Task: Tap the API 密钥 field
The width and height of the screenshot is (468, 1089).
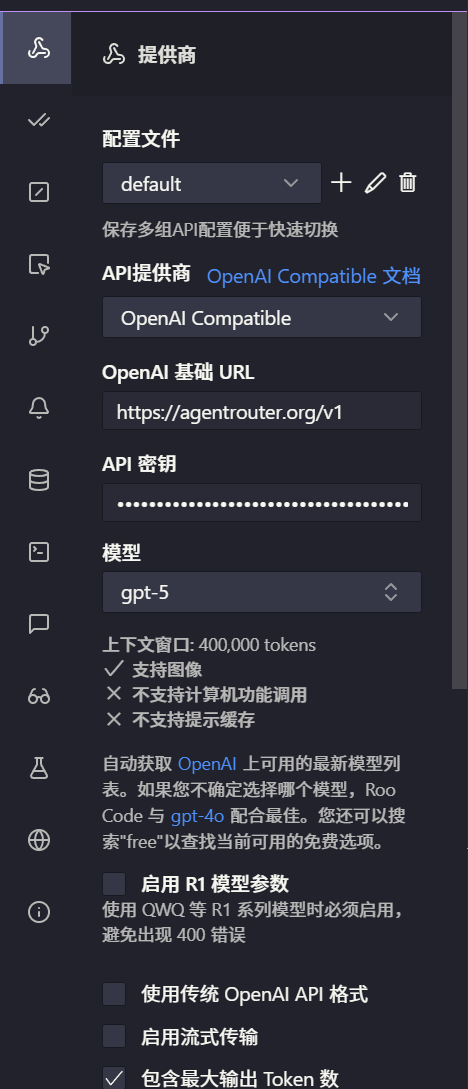Action: pyautogui.click(x=262, y=503)
